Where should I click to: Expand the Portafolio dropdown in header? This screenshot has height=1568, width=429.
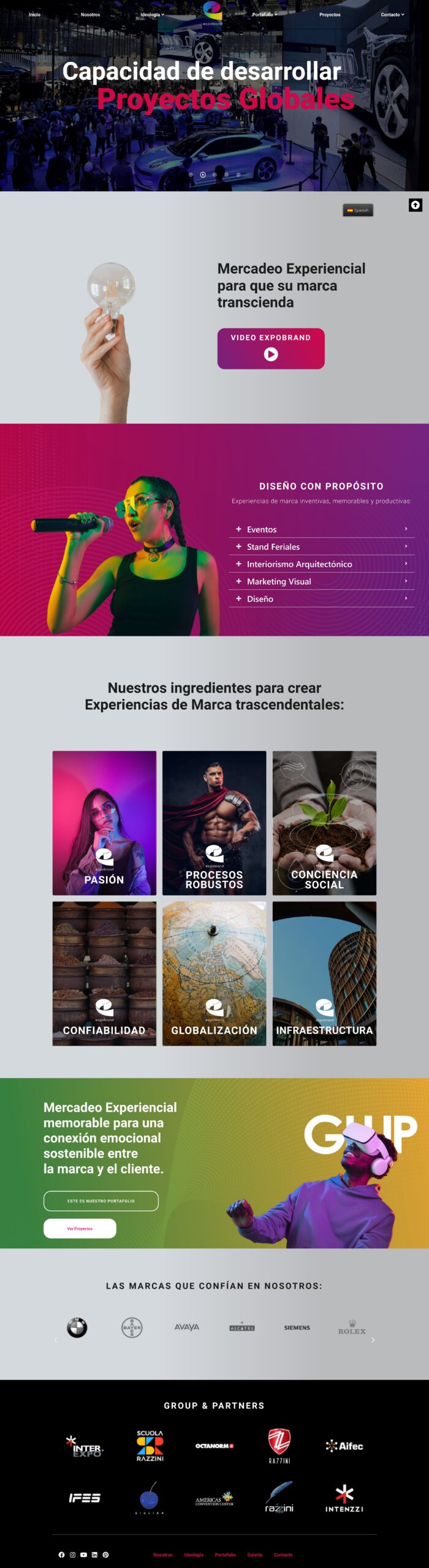pyautogui.click(x=265, y=15)
